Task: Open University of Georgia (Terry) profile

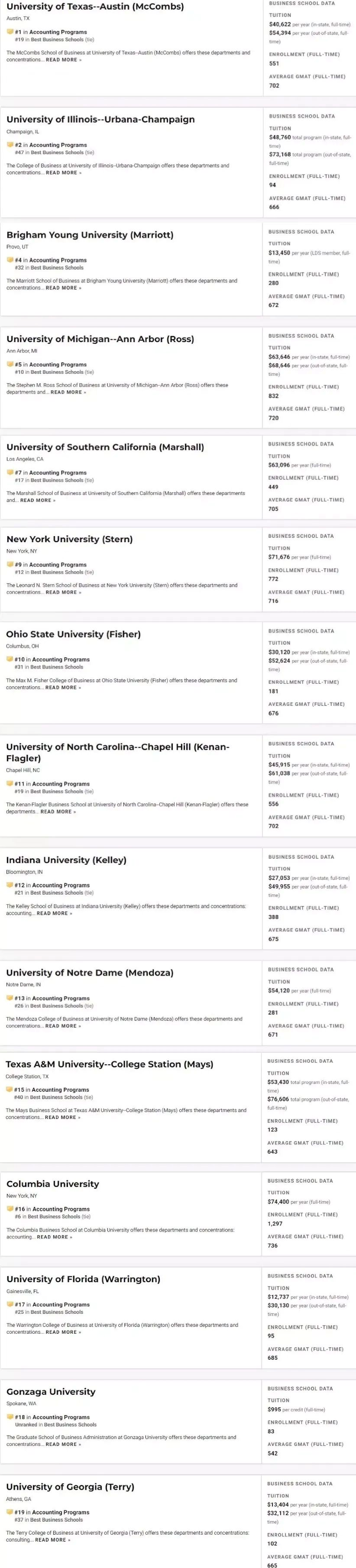Action: click(71, 1487)
